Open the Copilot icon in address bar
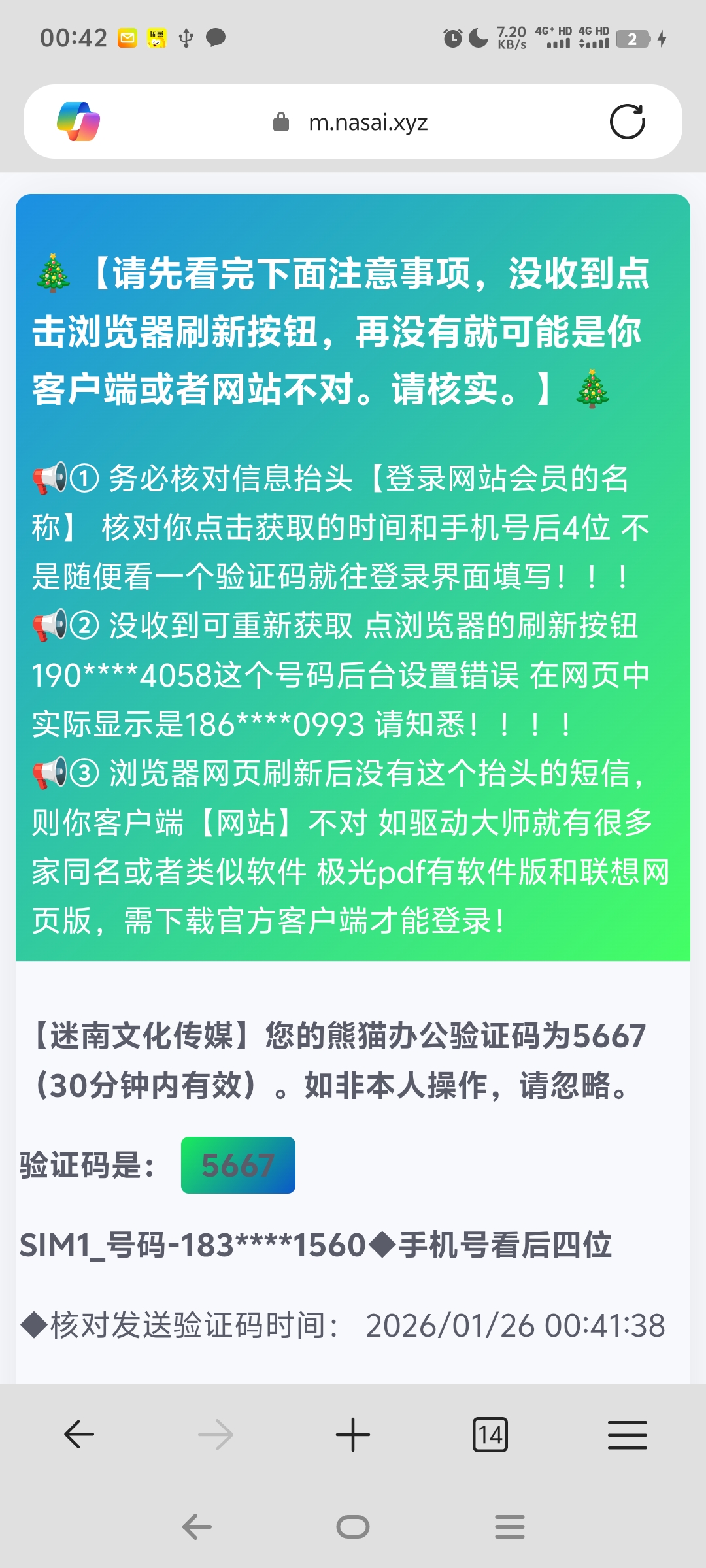 (x=78, y=122)
